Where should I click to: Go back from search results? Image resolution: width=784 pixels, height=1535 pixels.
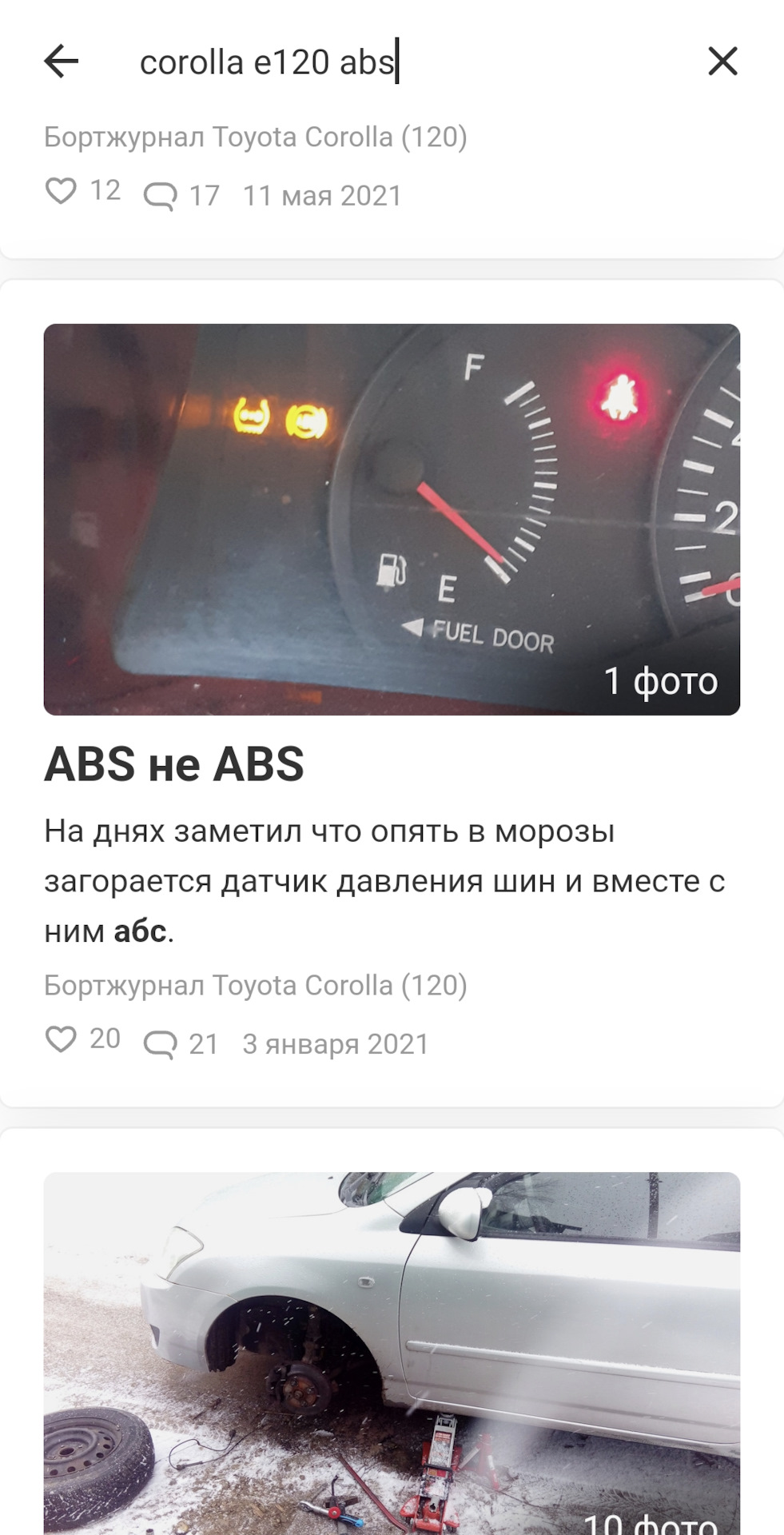click(61, 62)
